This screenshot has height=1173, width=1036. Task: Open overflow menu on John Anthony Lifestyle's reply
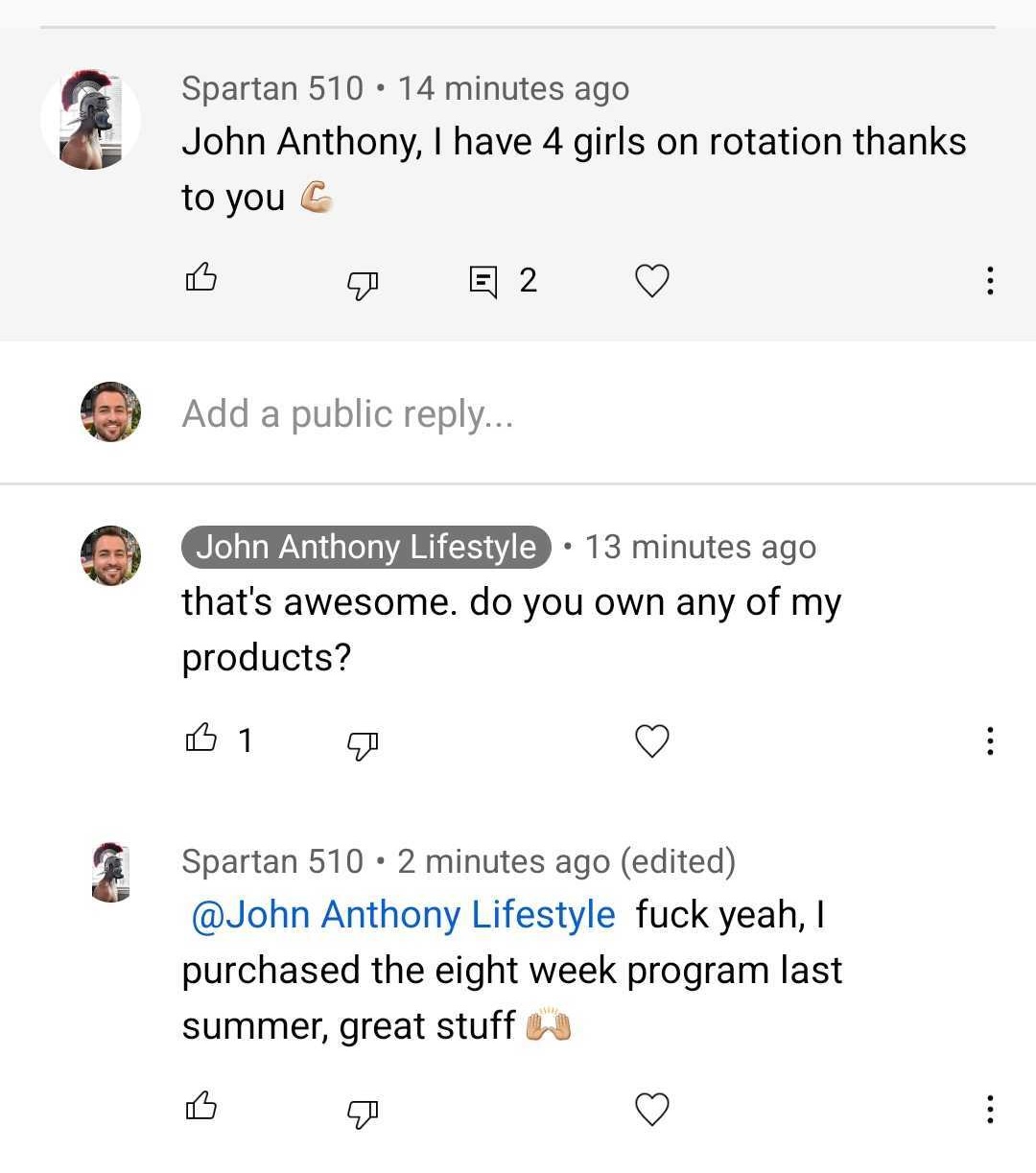pos(989,741)
